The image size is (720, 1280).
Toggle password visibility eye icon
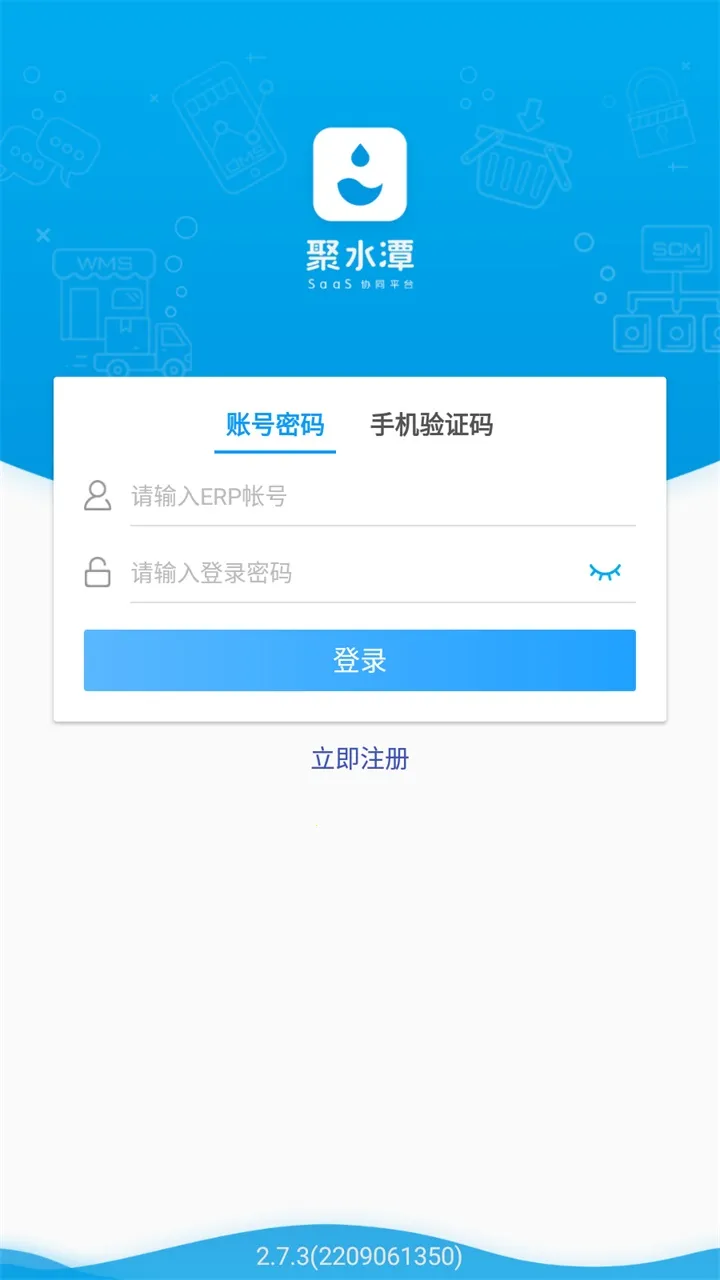(604, 572)
